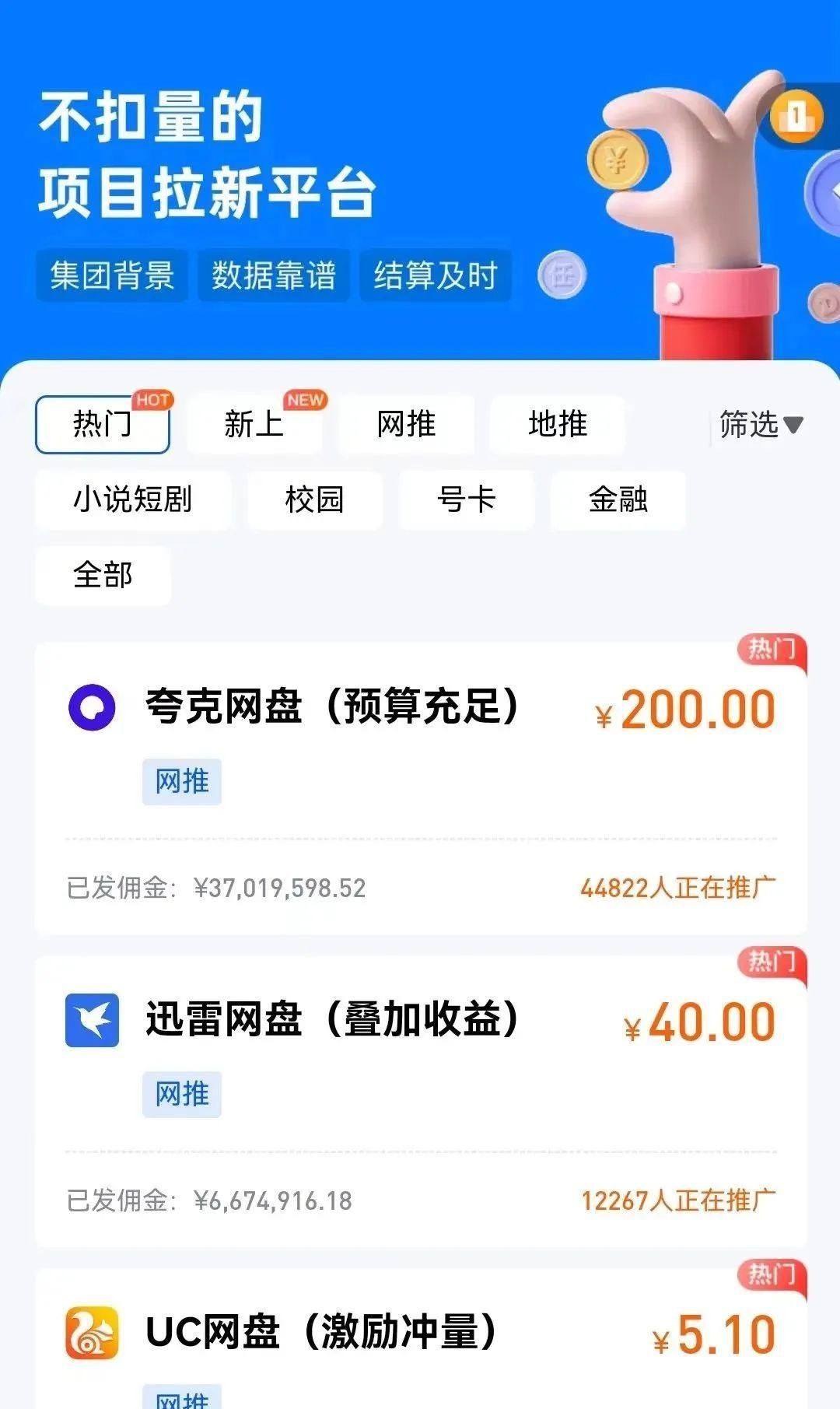Switch to the 新上 category
This screenshot has height=1409, width=840.
[x=254, y=425]
